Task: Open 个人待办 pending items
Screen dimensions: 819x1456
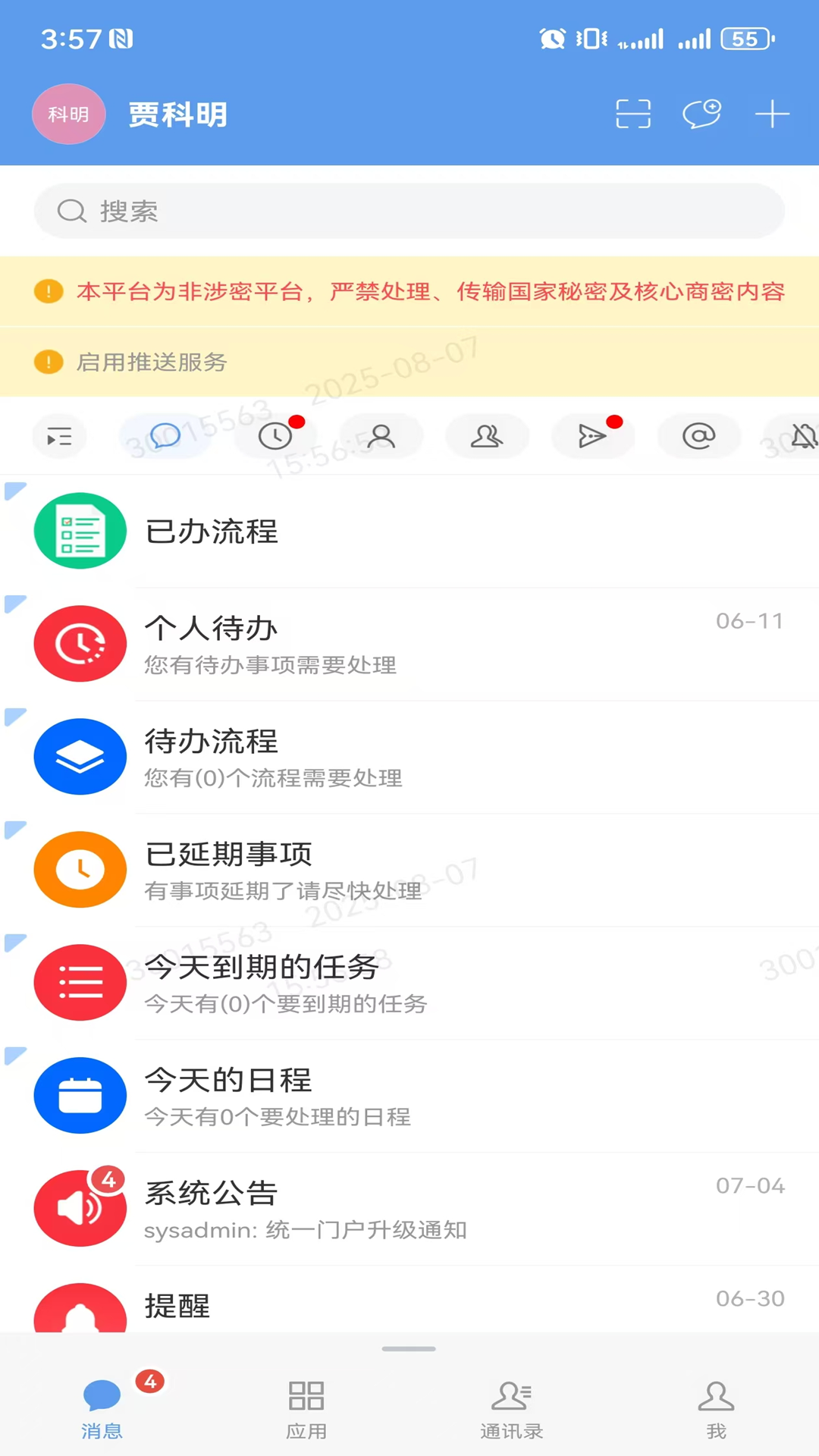Action: [409, 643]
